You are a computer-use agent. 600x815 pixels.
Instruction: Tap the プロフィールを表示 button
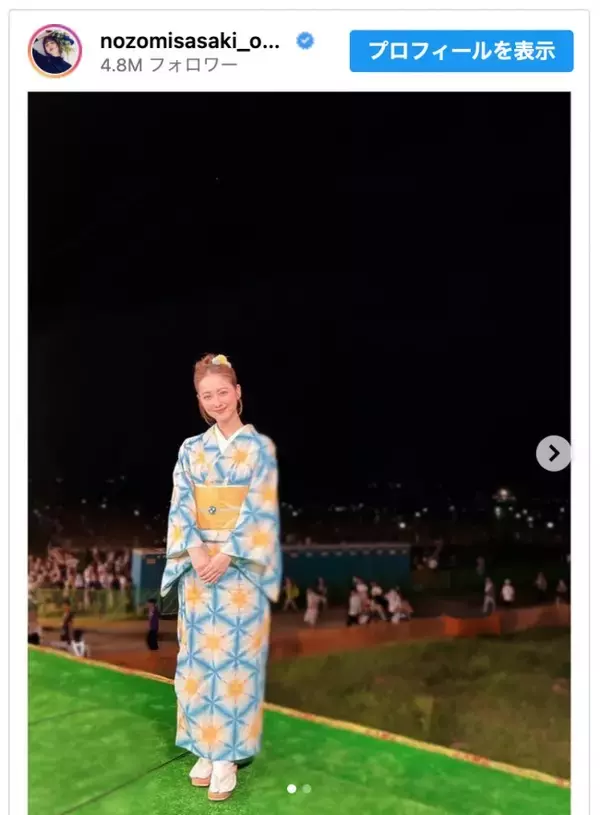click(461, 51)
